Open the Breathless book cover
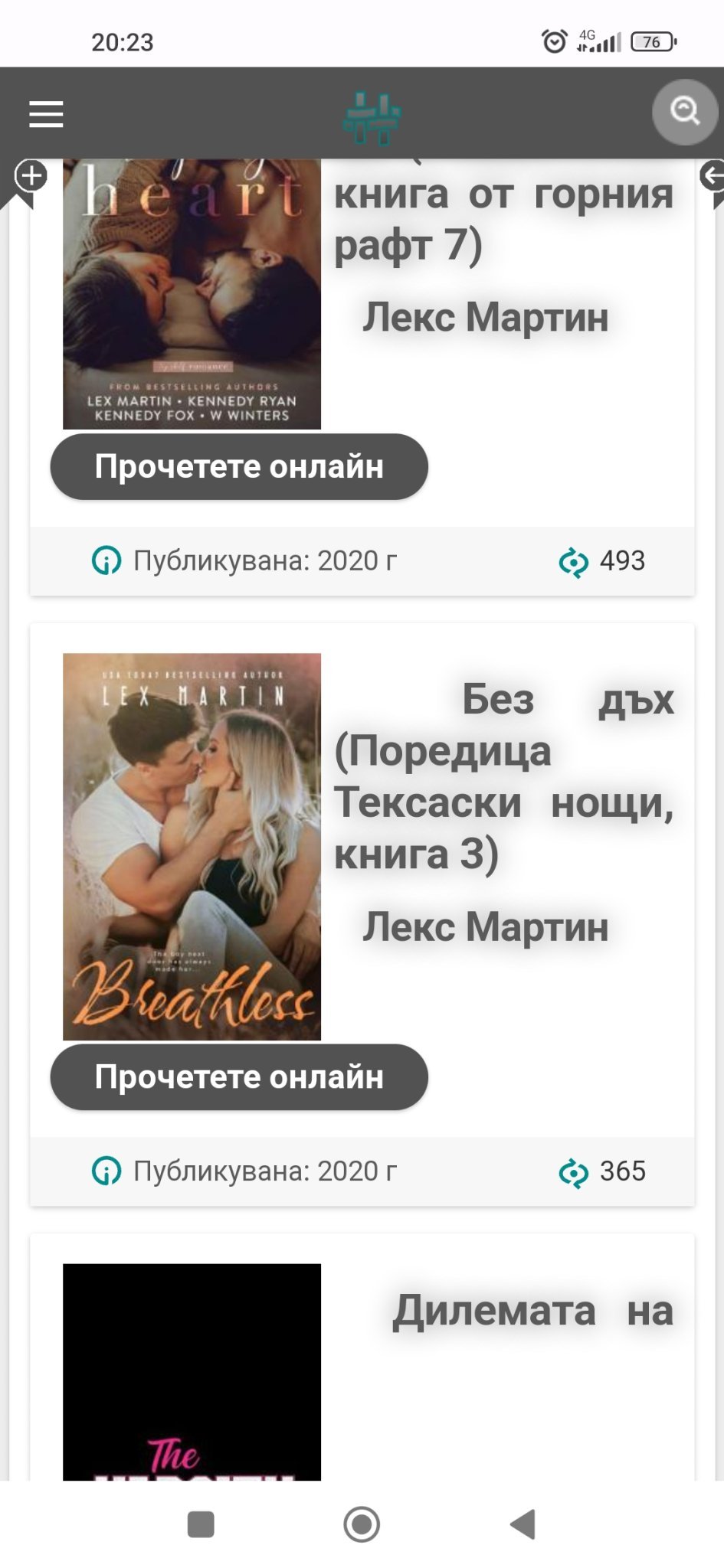 pyautogui.click(x=192, y=846)
